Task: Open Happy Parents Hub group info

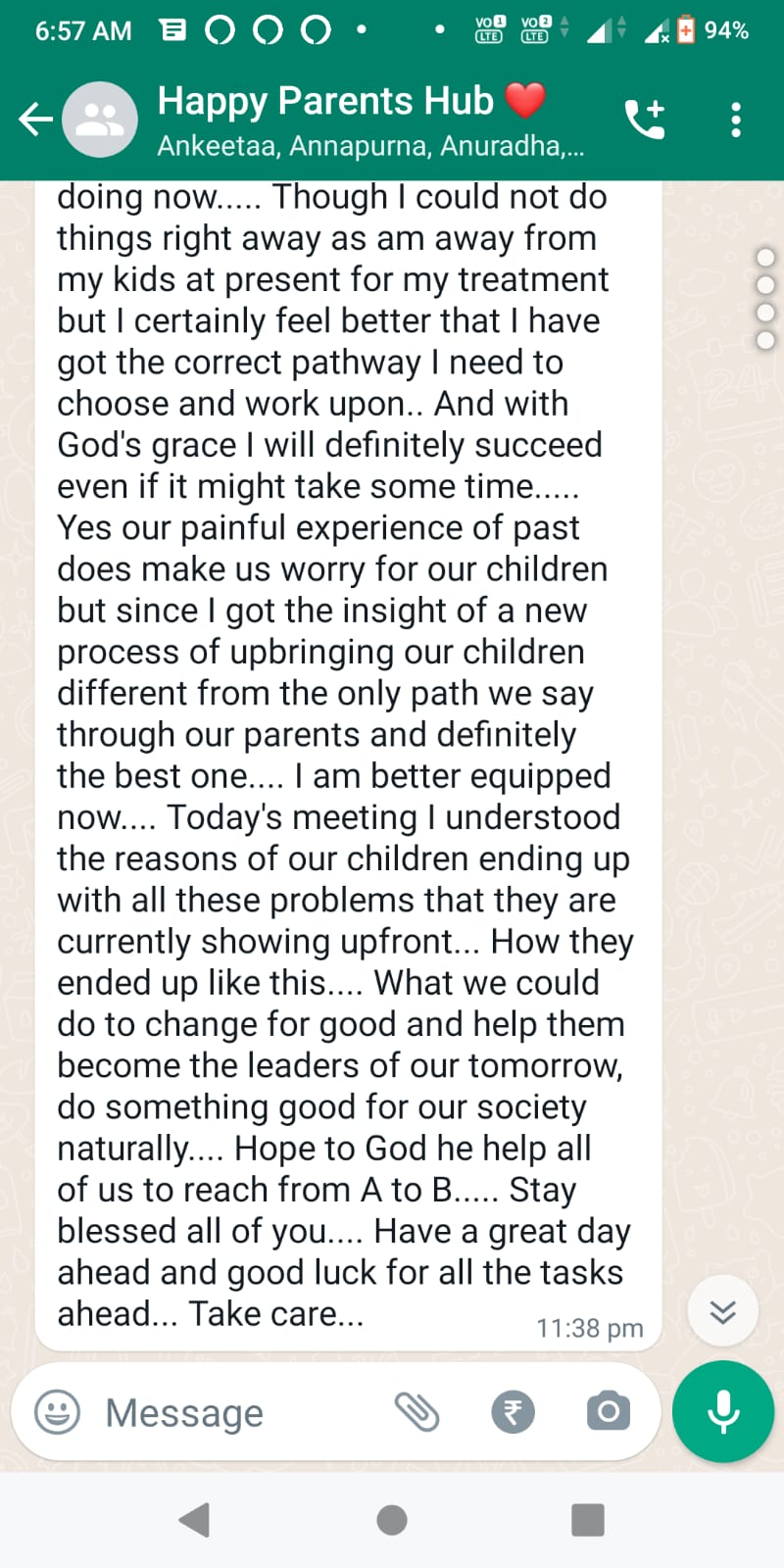Action: coord(353,120)
